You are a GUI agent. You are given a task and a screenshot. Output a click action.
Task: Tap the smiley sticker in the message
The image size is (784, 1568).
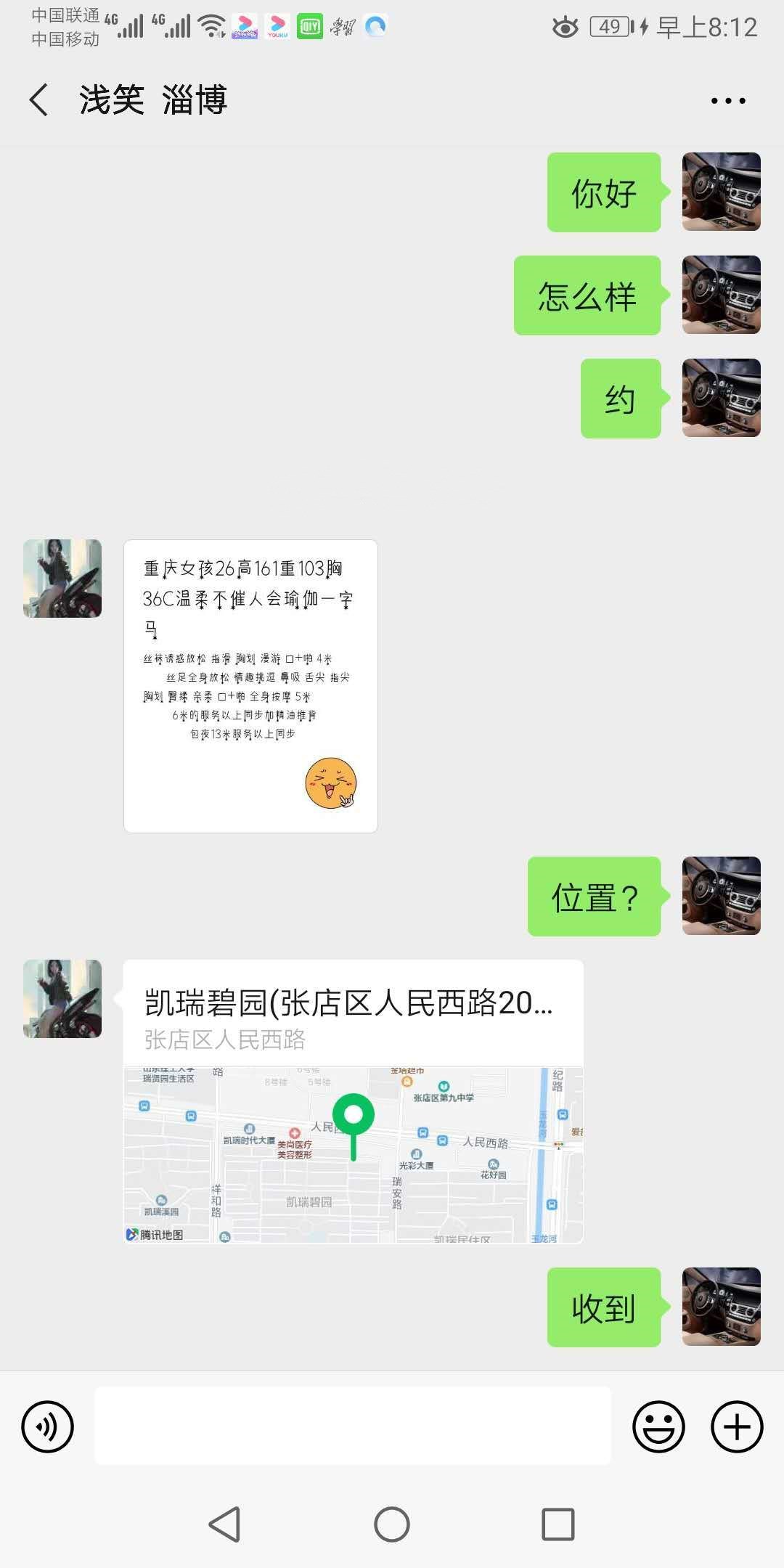[x=331, y=783]
